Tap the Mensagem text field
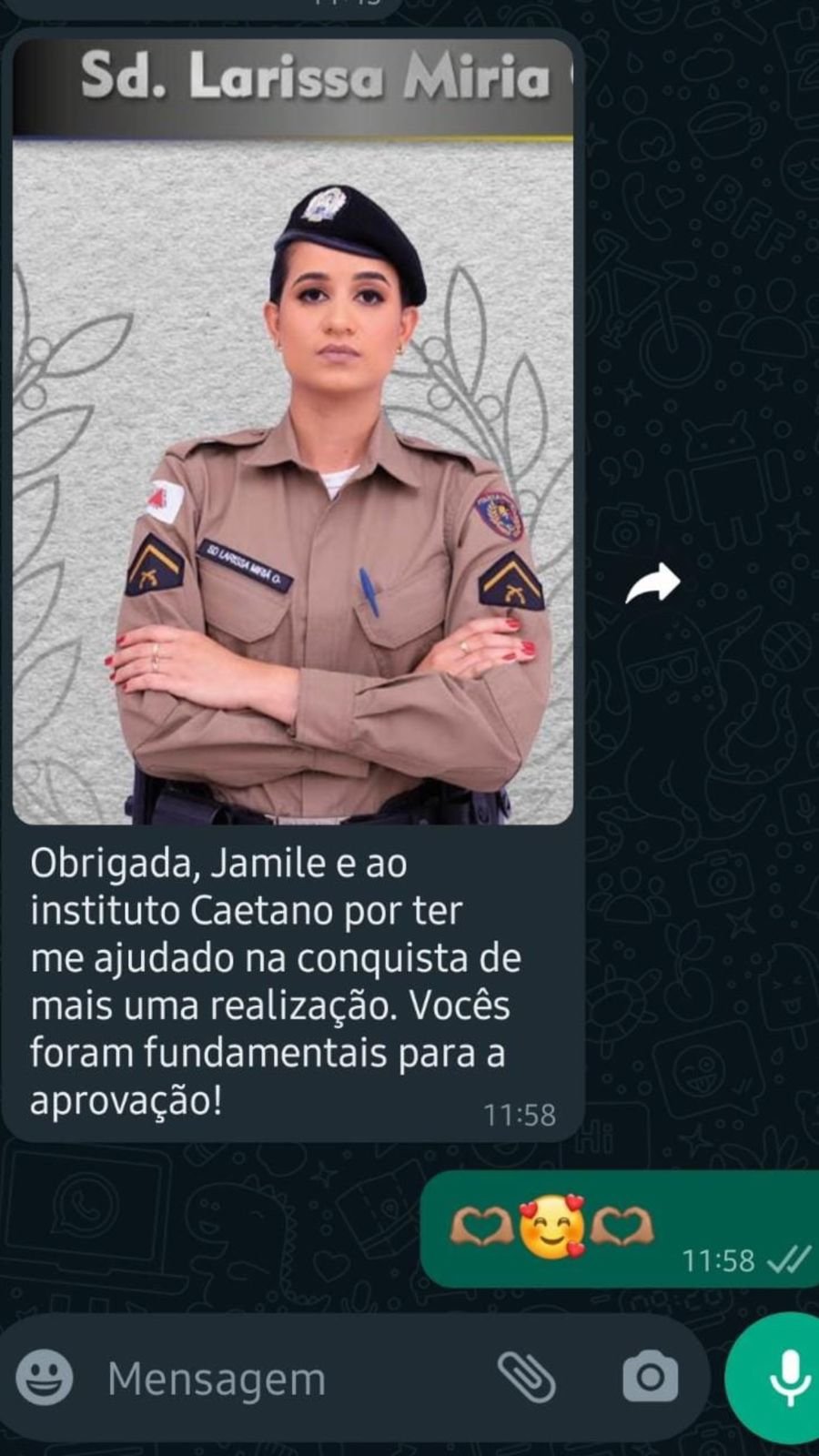 coord(291,1379)
